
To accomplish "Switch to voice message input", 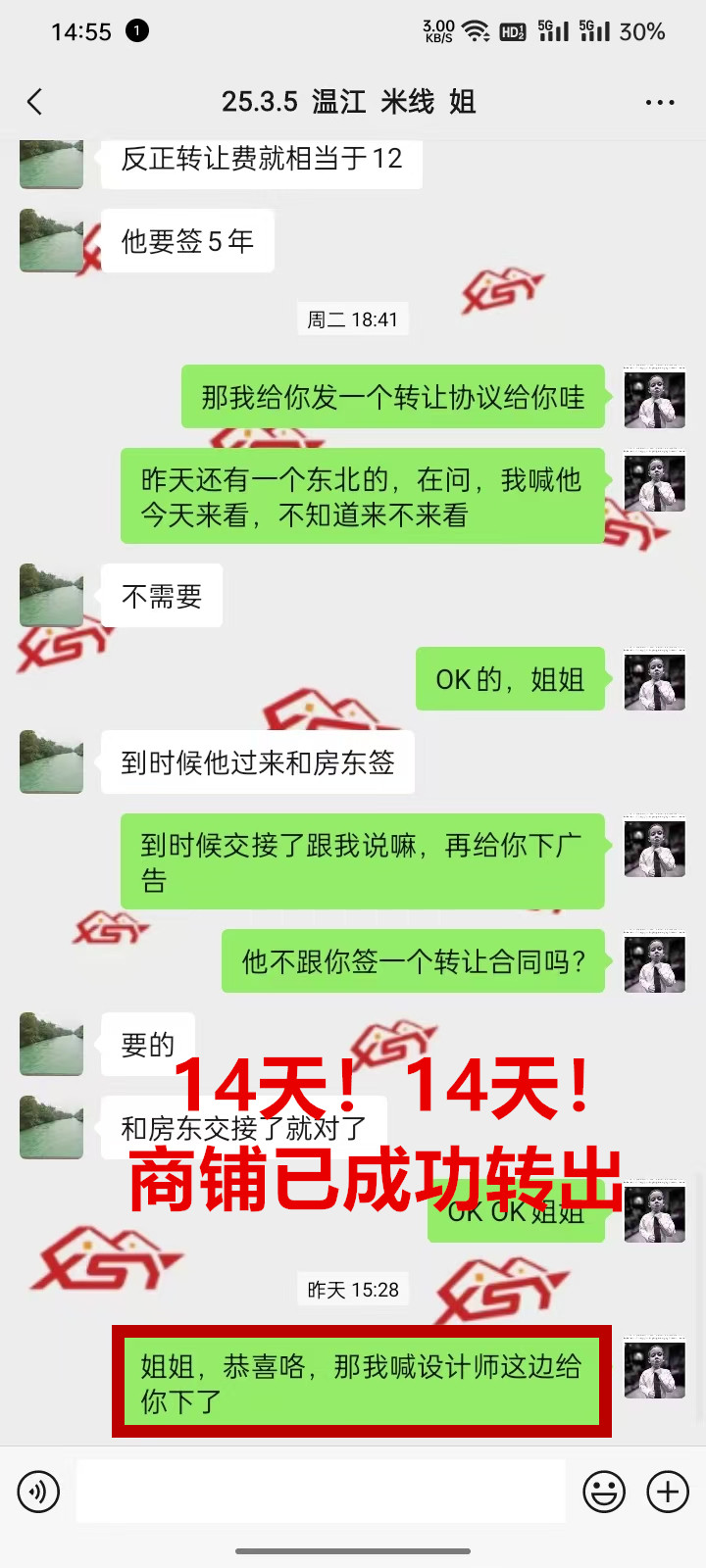I will [38, 1492].
